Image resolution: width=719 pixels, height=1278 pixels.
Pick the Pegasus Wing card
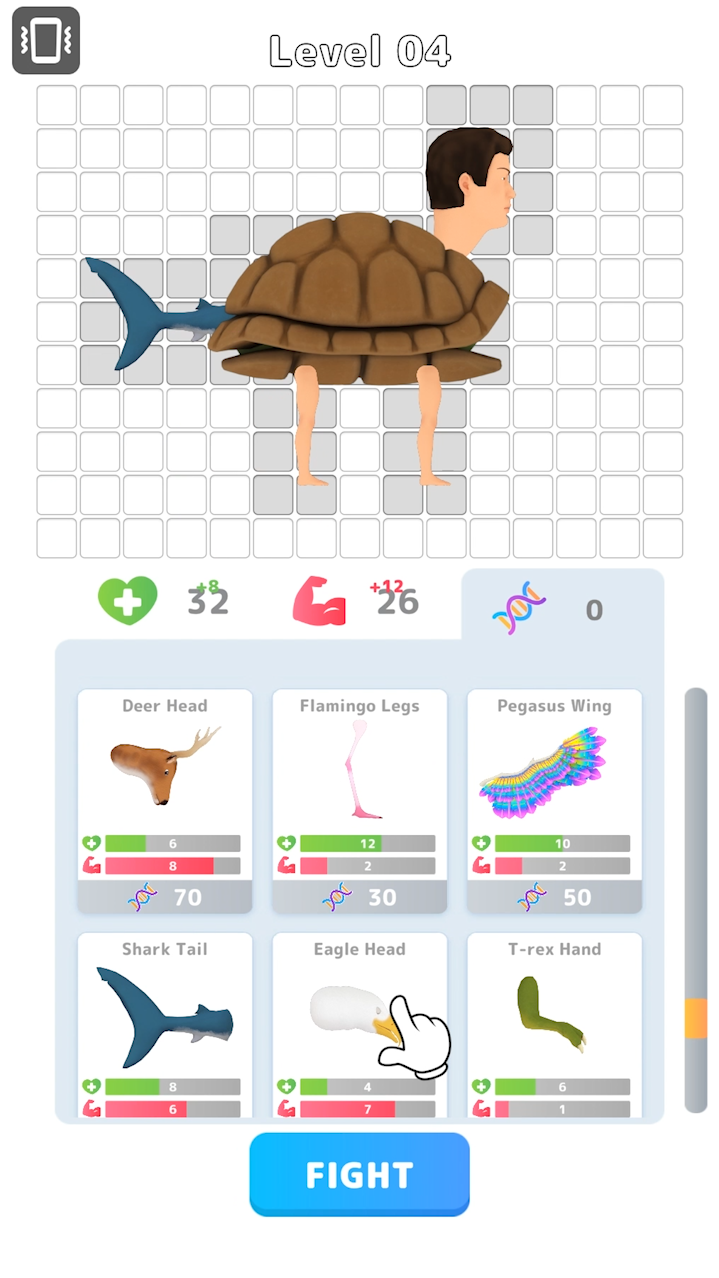pyautogui.click(x=554, y=799)
